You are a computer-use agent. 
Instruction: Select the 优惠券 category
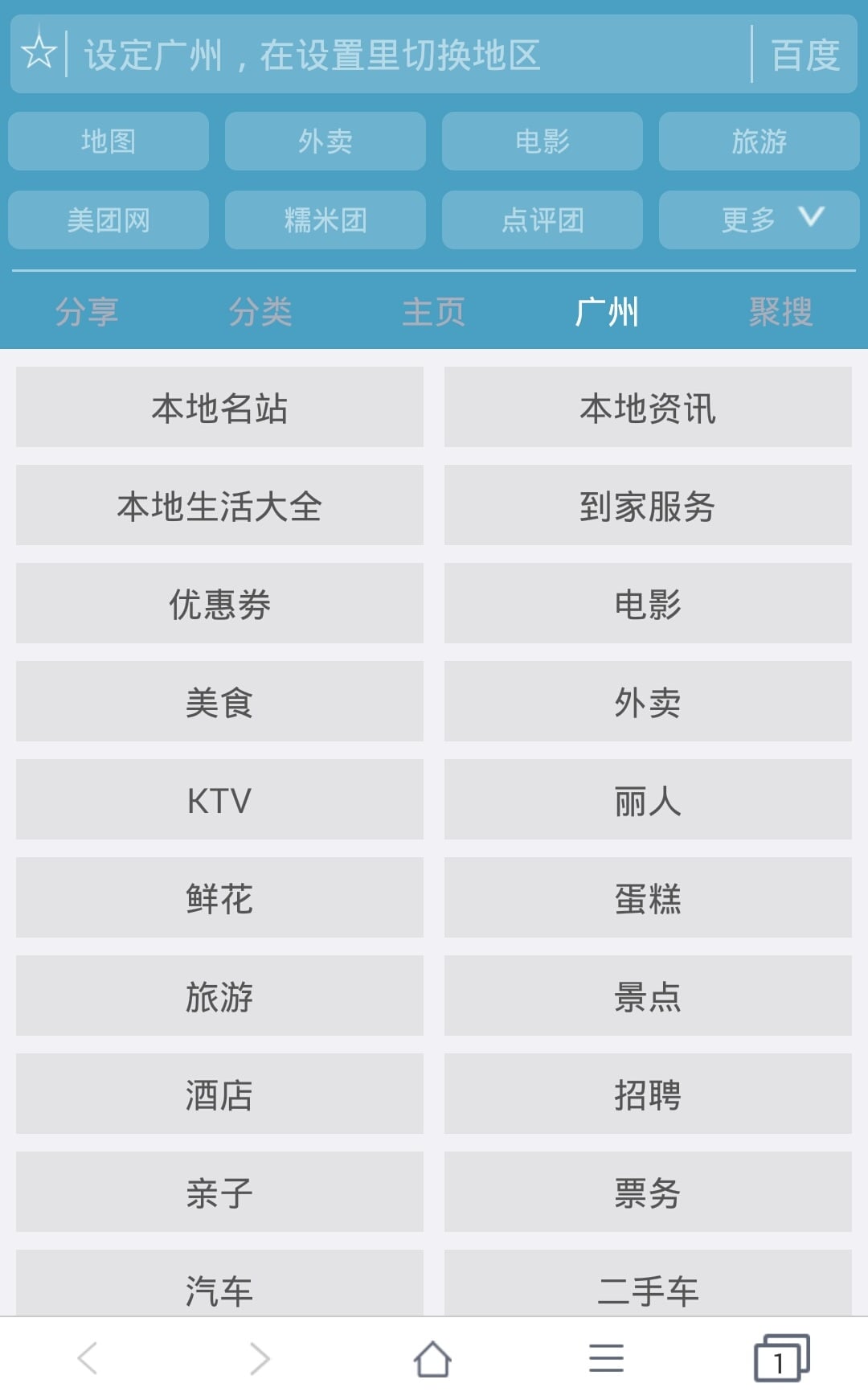219,603
